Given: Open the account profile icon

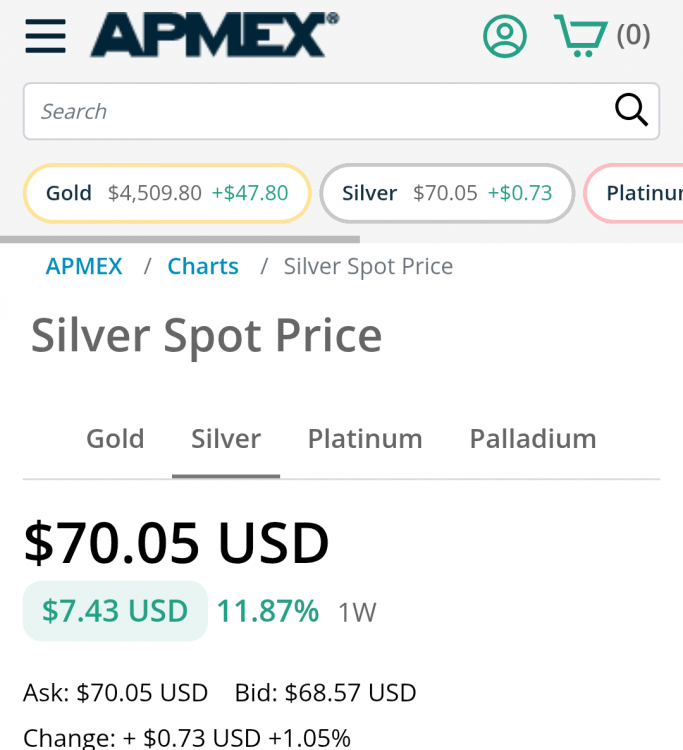Looking at the screenshot, I should pos(504,36).
